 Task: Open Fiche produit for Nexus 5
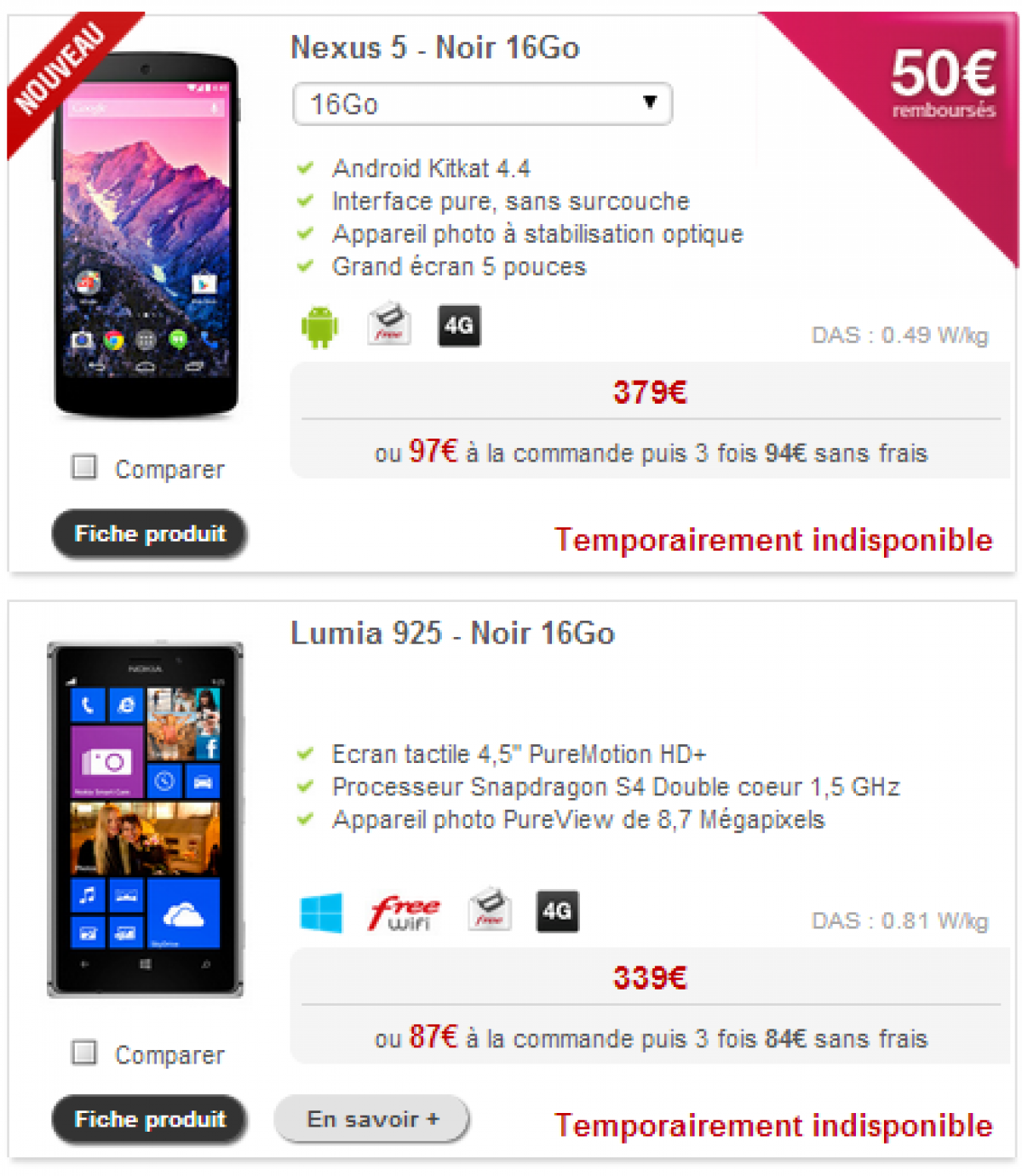(150, 534)
